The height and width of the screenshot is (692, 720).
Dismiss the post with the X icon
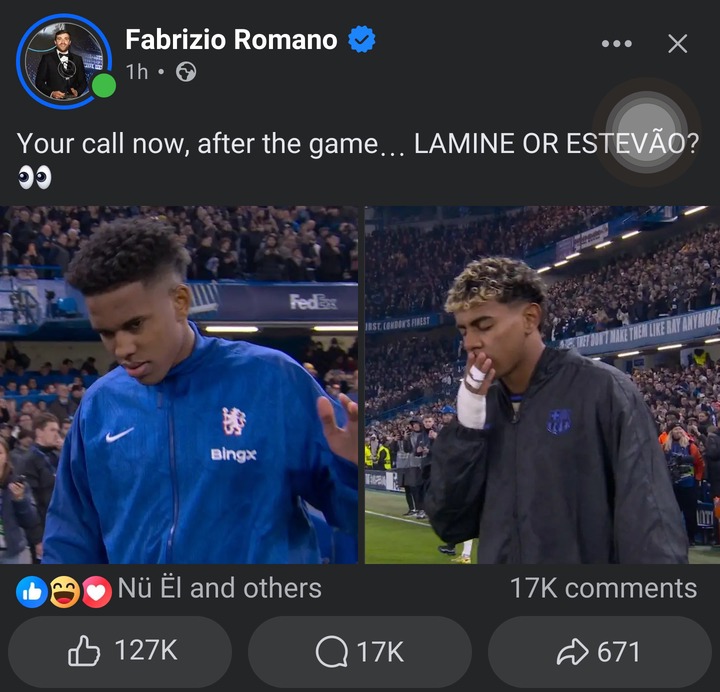coord(677,43)
